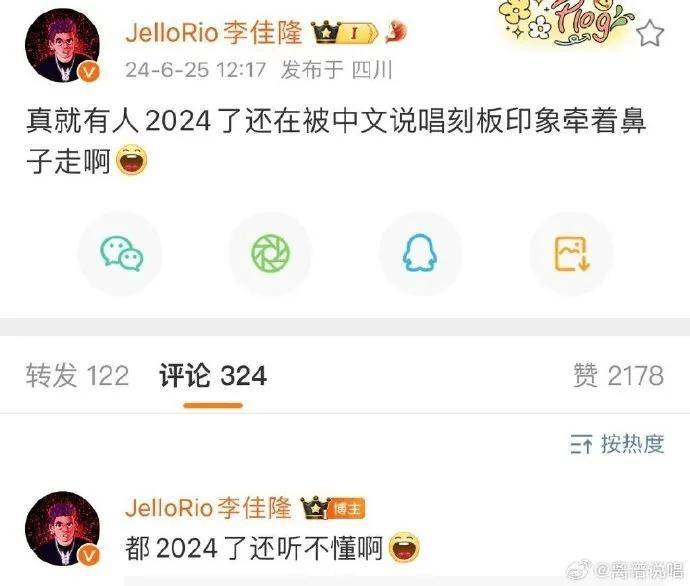The height and width of the screenshot is (586, 690).
Task: Open the commenter's avatar beside 都2024了还听不懂啊
Action: (61, 528)
